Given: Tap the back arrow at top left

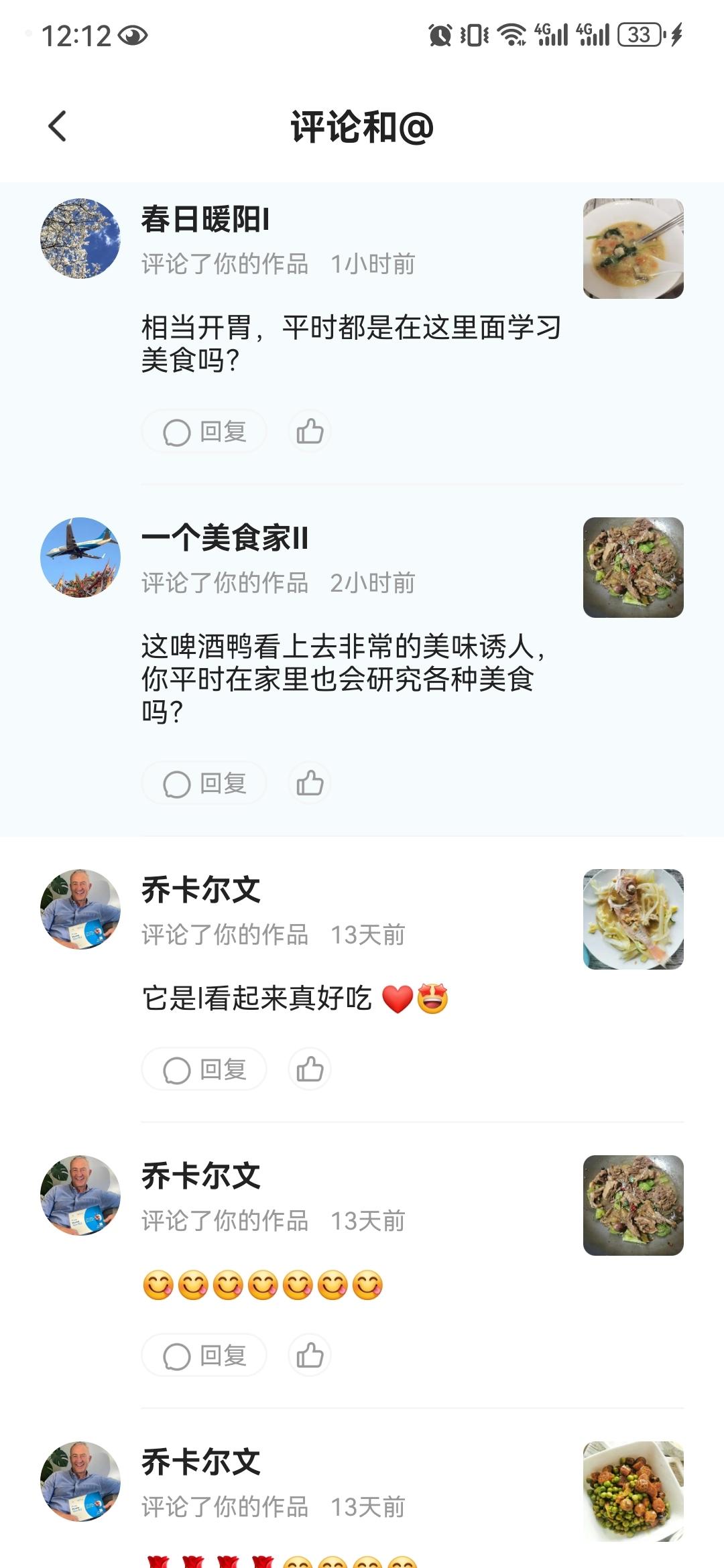Looking at the screenshot, I should click(x=58, y=126).
